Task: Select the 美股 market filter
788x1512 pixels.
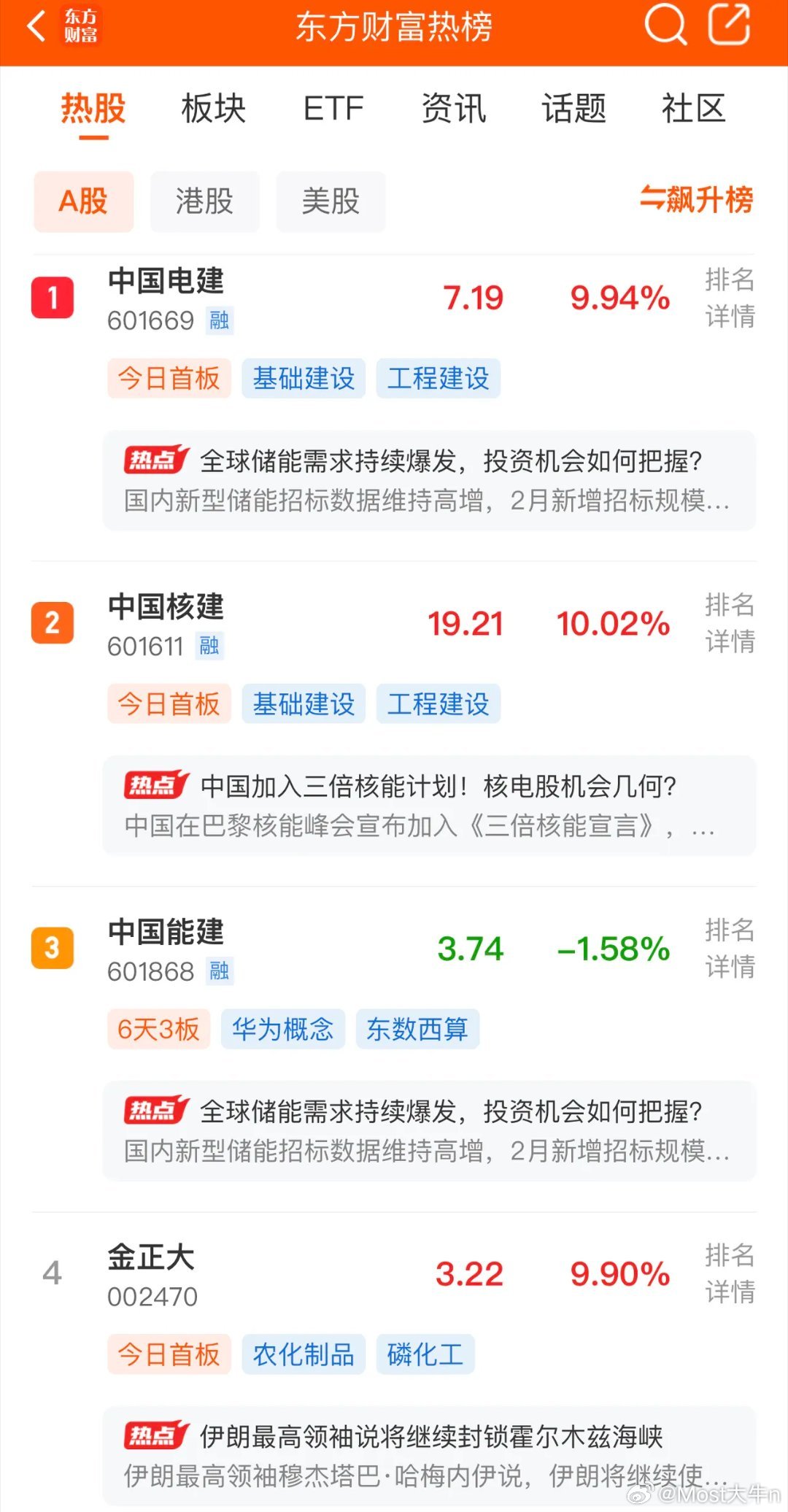Action: 331,202
